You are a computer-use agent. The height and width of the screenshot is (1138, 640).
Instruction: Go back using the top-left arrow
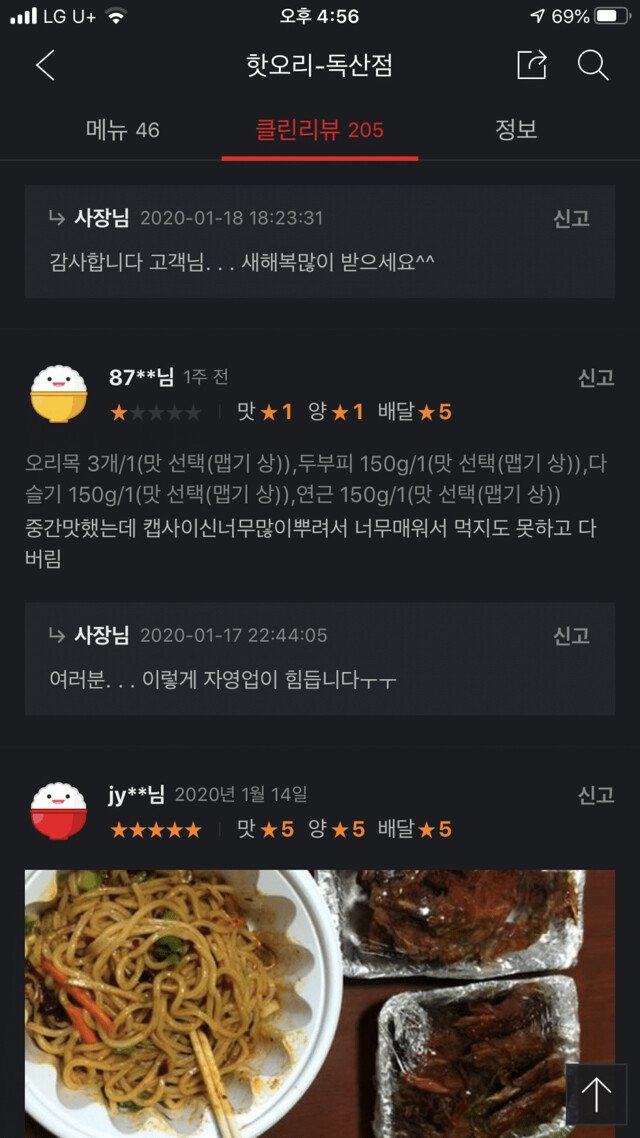click(x=45, y=66)
